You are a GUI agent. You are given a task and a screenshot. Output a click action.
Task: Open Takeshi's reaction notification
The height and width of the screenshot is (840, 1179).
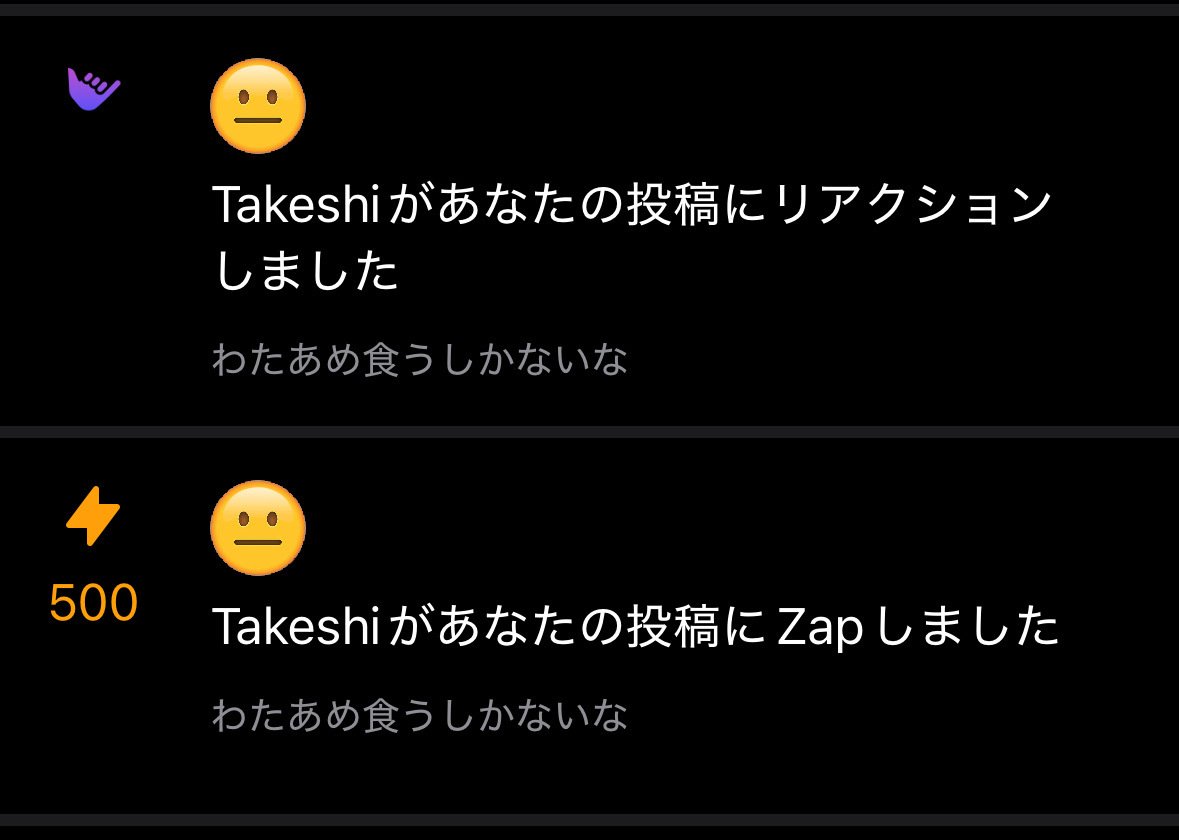coord(632,238)
